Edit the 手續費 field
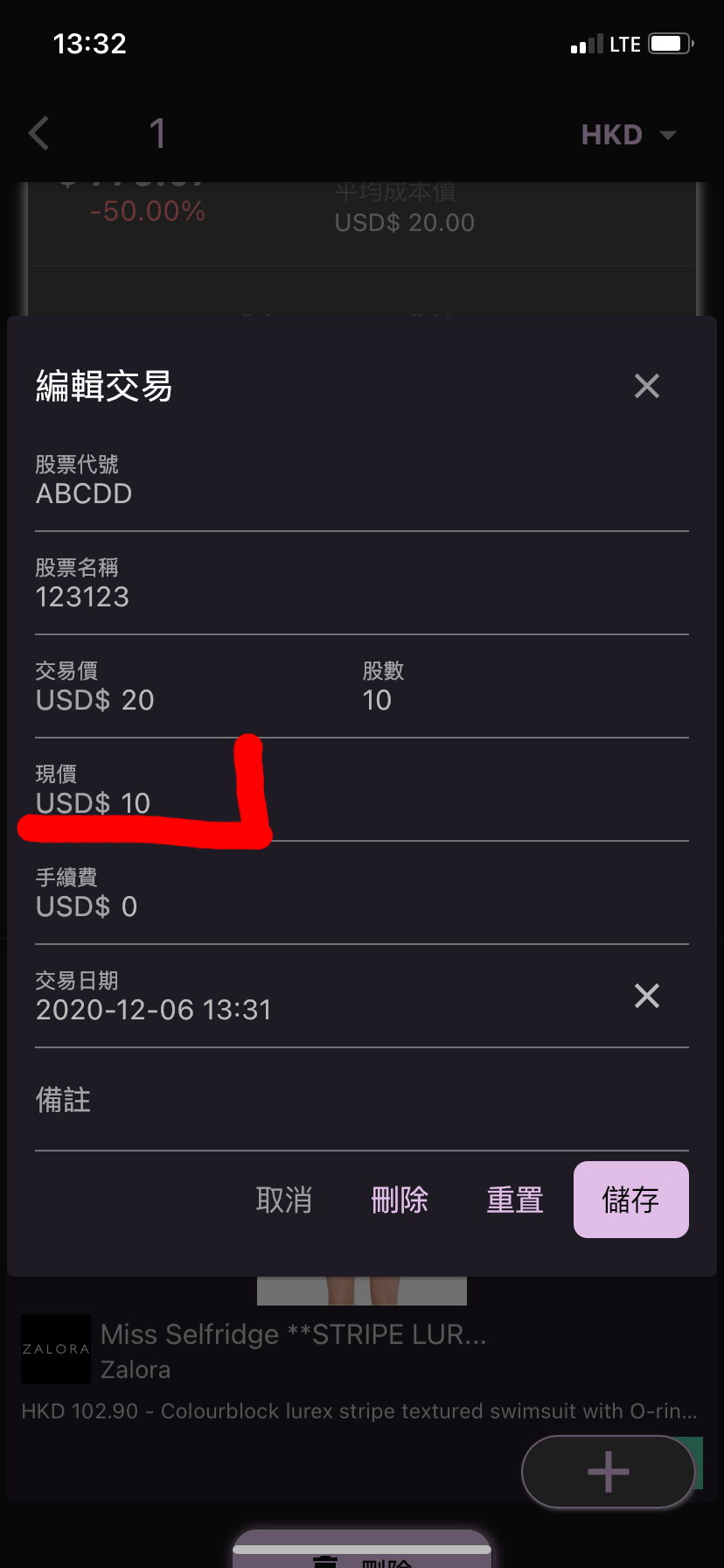Image resolution: width=724 pixels, height=1568 pixels. click(x=362, y=894)
